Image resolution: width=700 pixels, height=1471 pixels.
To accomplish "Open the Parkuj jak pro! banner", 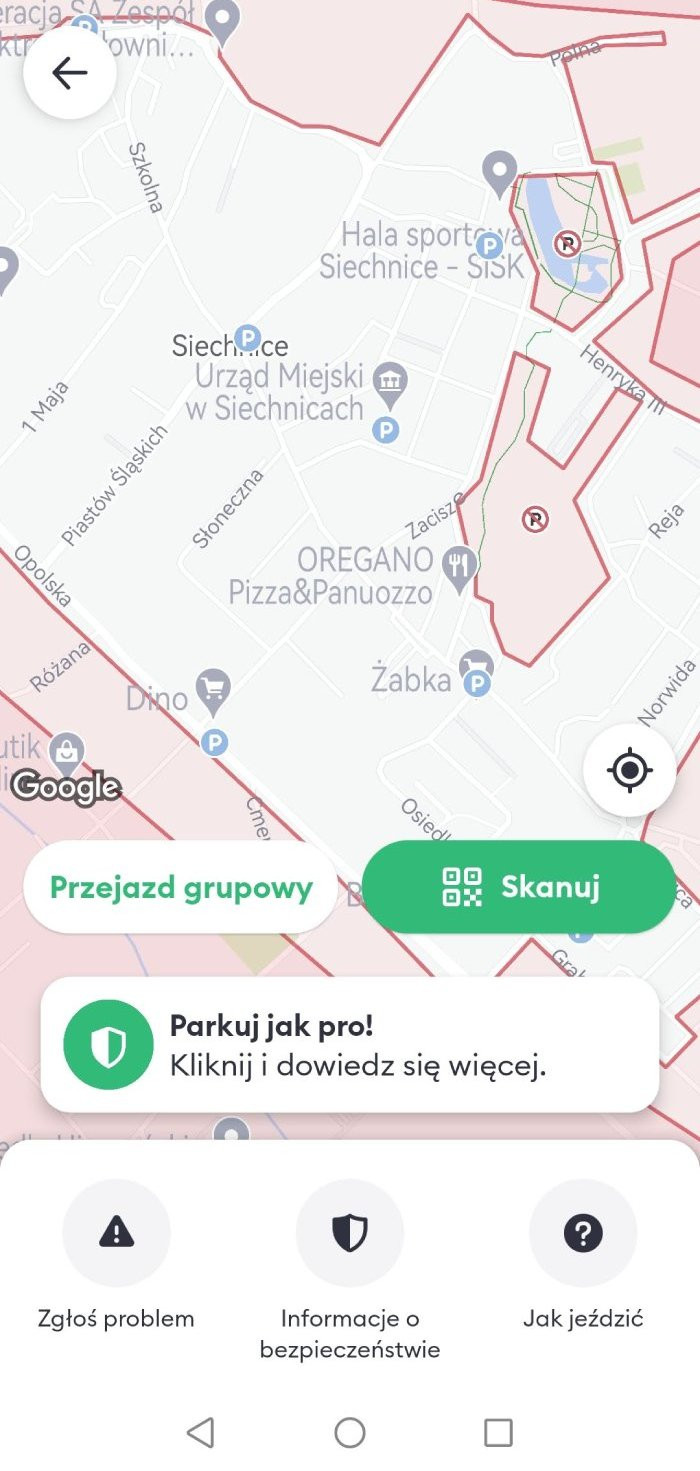I will coord(350,1045).
